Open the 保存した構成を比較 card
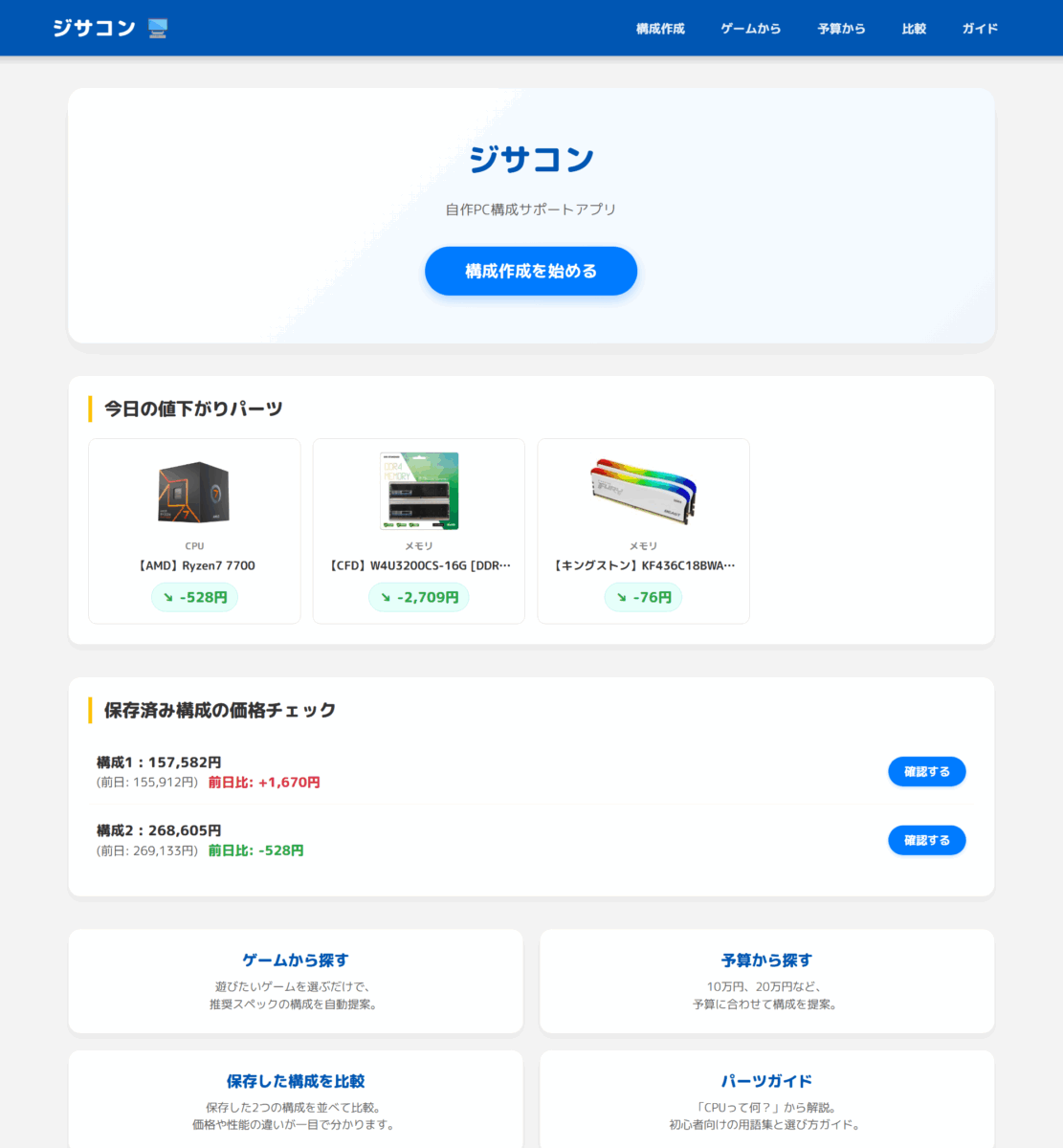This screenshot has width=1063, height=1148. pos(296,1100)
